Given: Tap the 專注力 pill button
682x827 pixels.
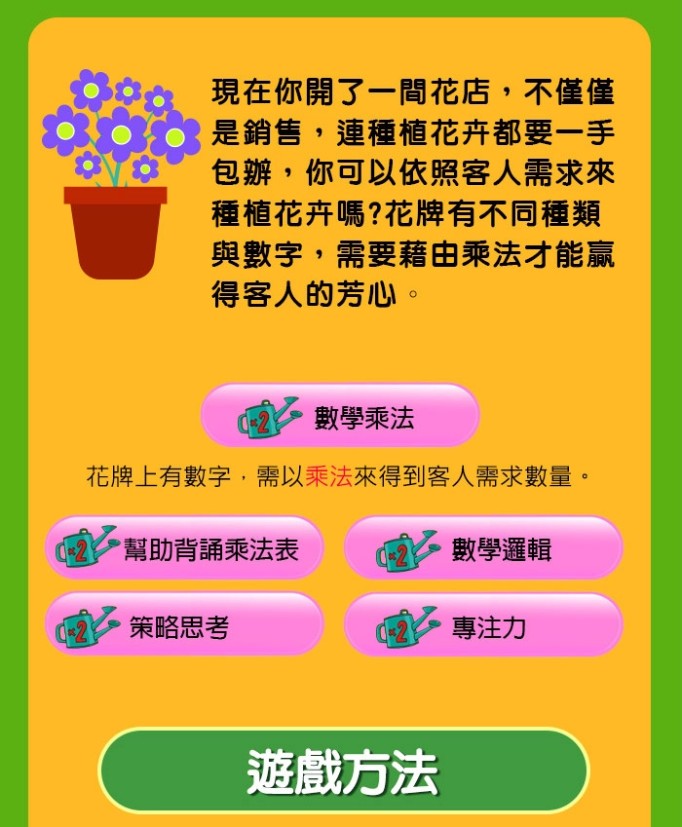Looking at the screenshot, I should (483, 627).
